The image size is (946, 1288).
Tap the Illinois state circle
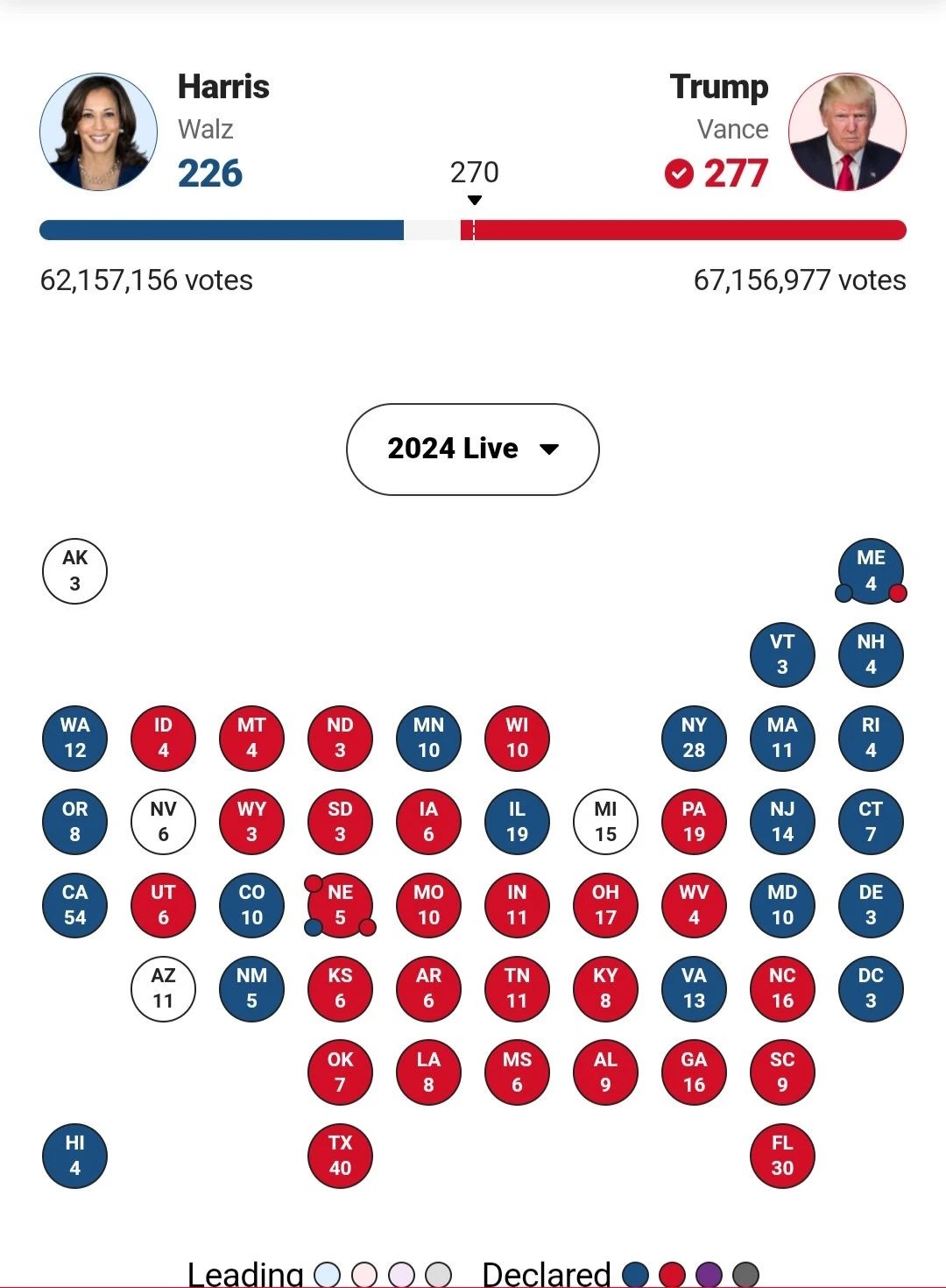(x=517, y=822)
